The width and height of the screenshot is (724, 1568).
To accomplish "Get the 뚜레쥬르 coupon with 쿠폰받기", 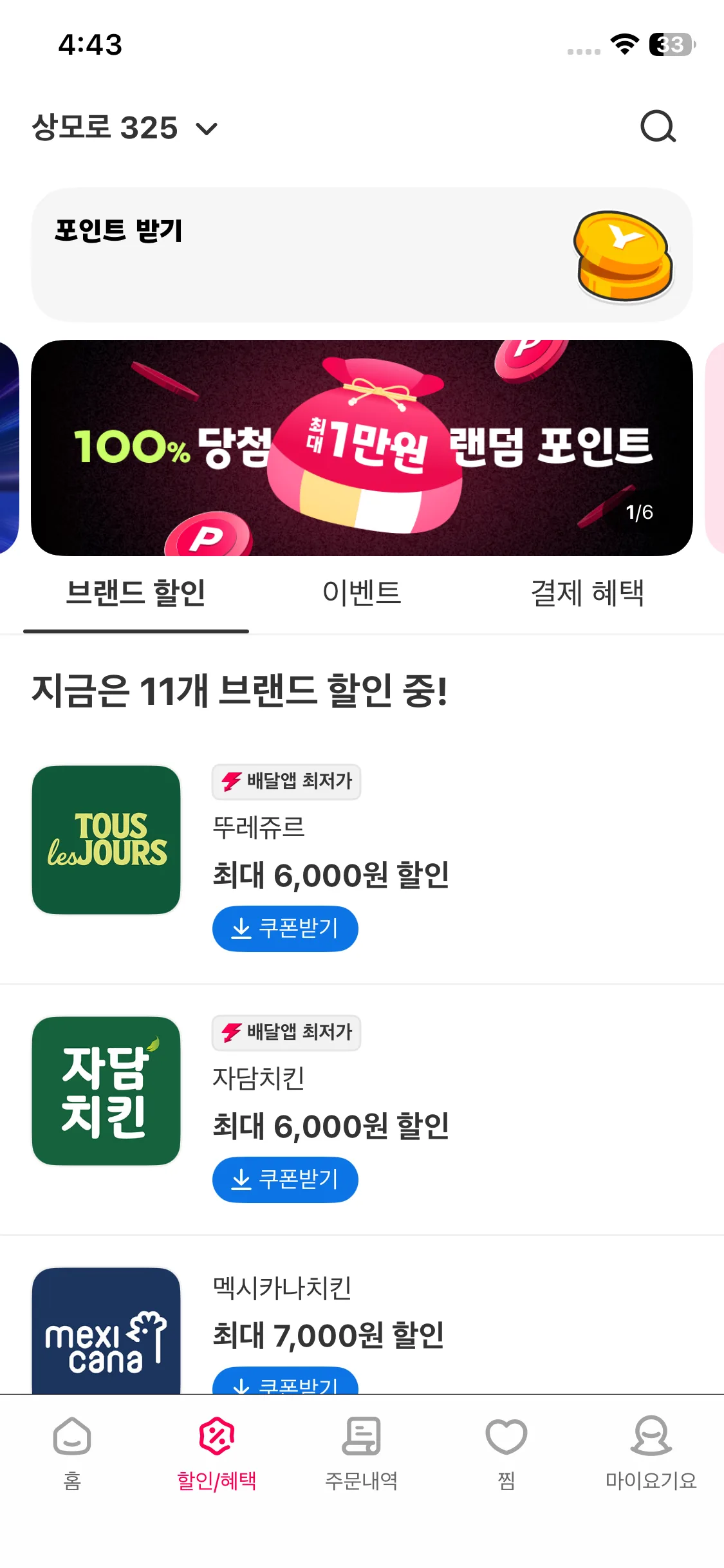I will [x=285, y=928].
